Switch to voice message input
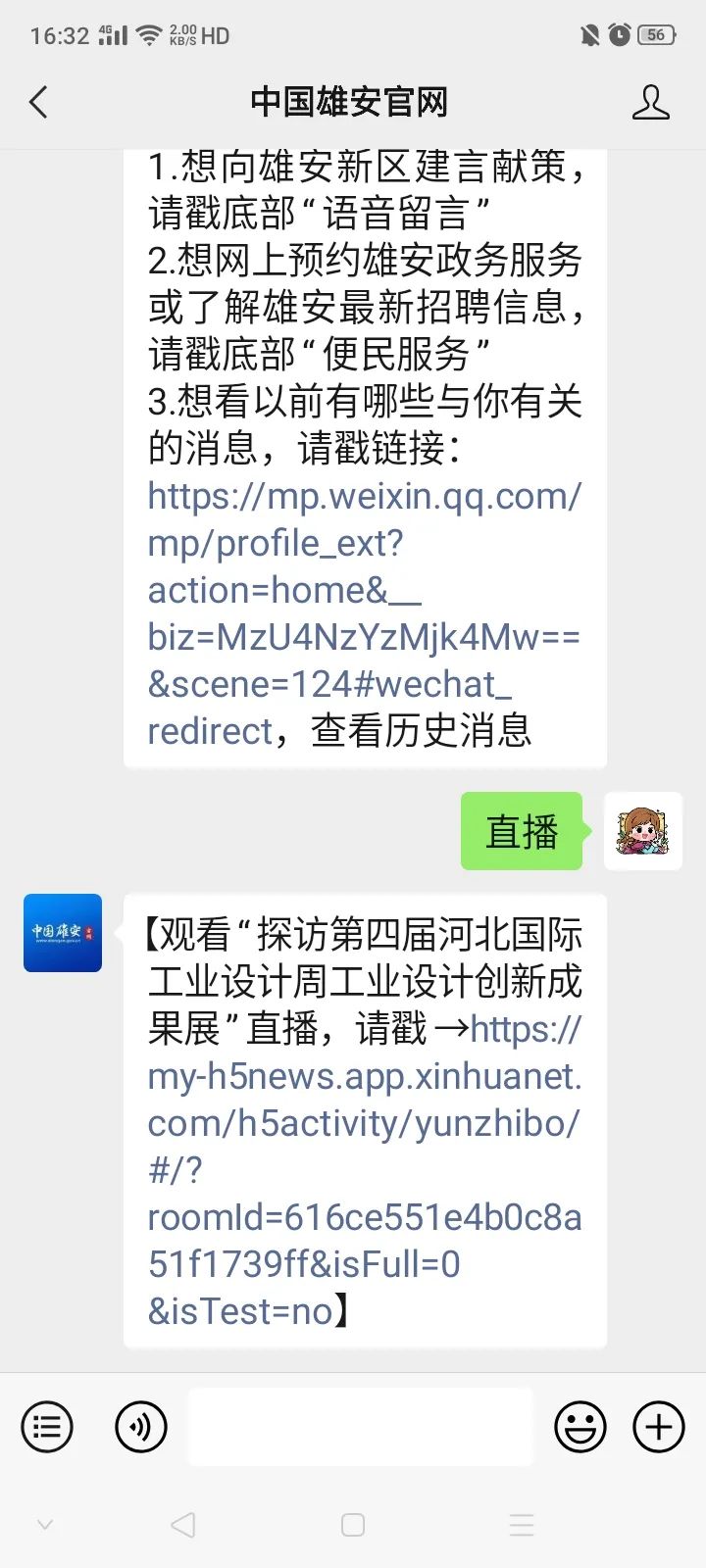This screenshot has height=1568, width=706. point(141,1427)
